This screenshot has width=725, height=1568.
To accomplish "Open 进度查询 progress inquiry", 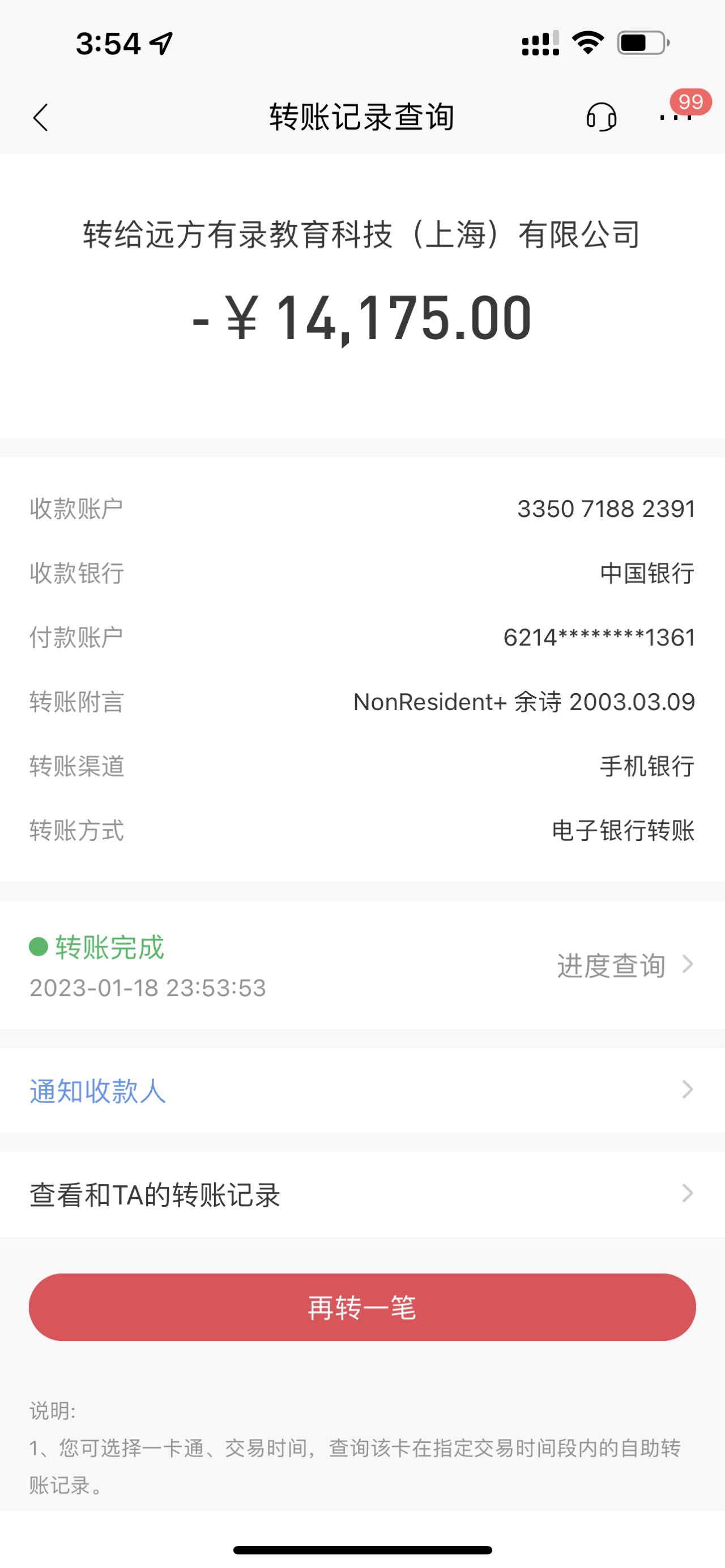I will (x=624, y=965).
